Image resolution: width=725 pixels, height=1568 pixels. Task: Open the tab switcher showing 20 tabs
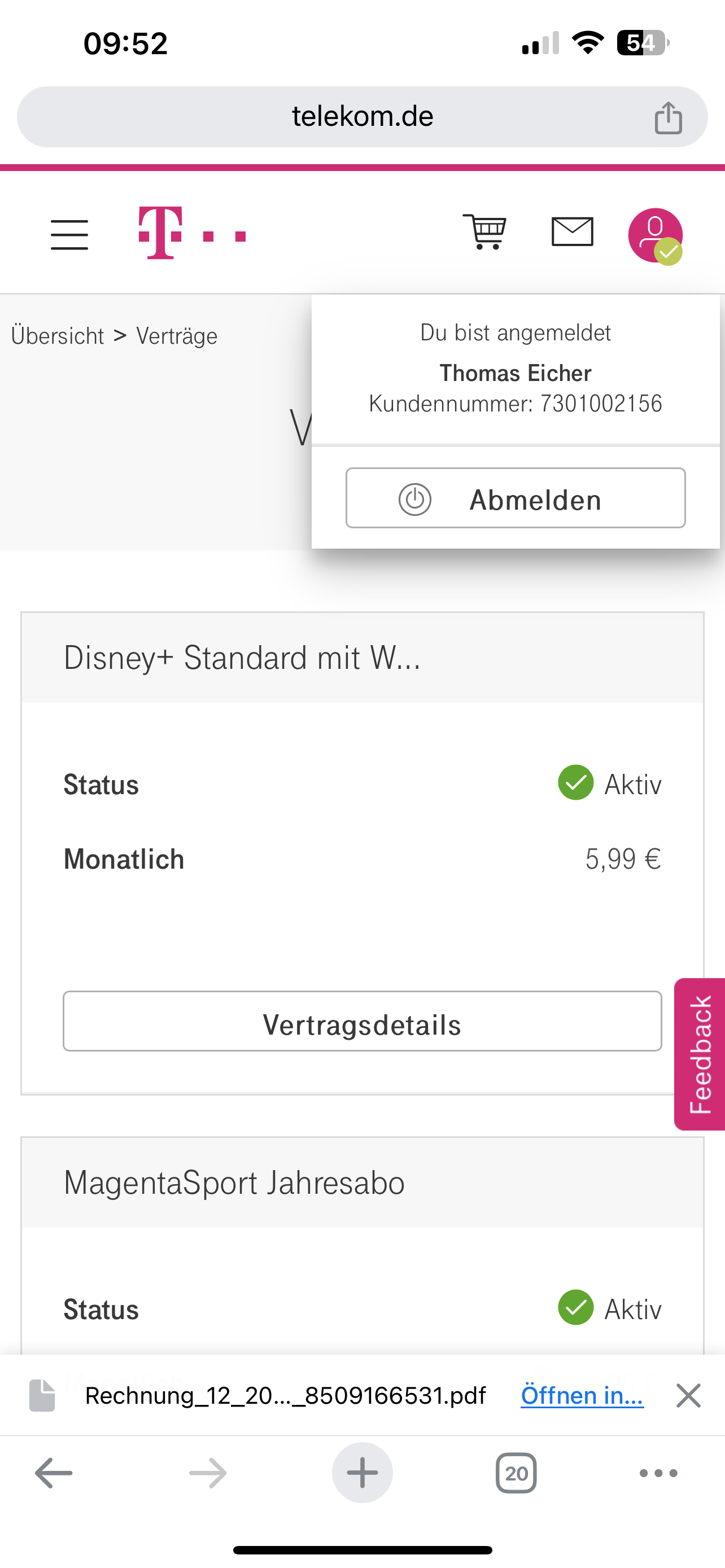pos(516,1473)
